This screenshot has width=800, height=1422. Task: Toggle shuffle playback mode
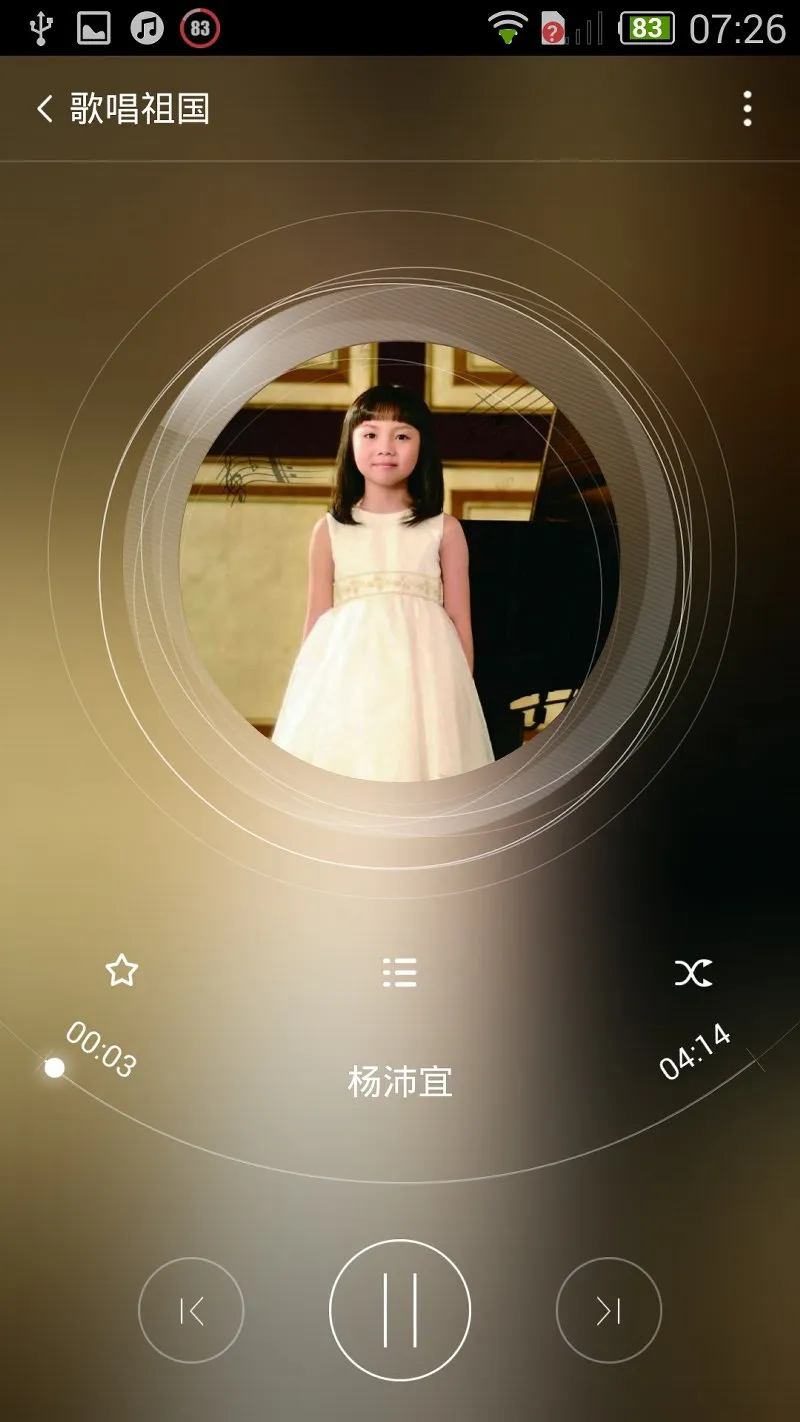693,972
